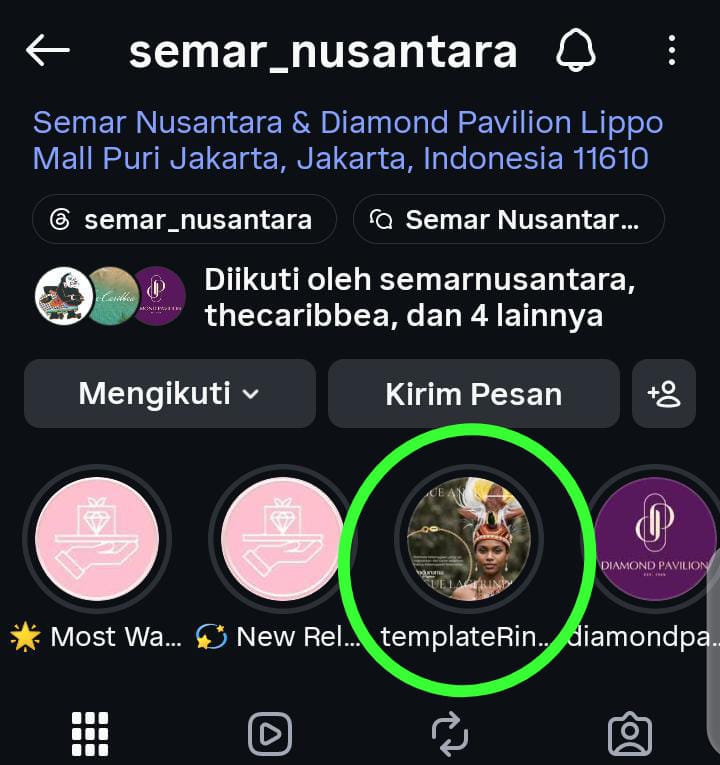The image size is (720, 765).
Task: Open the notifications bell for this profile
Action: tap(576, 50)
